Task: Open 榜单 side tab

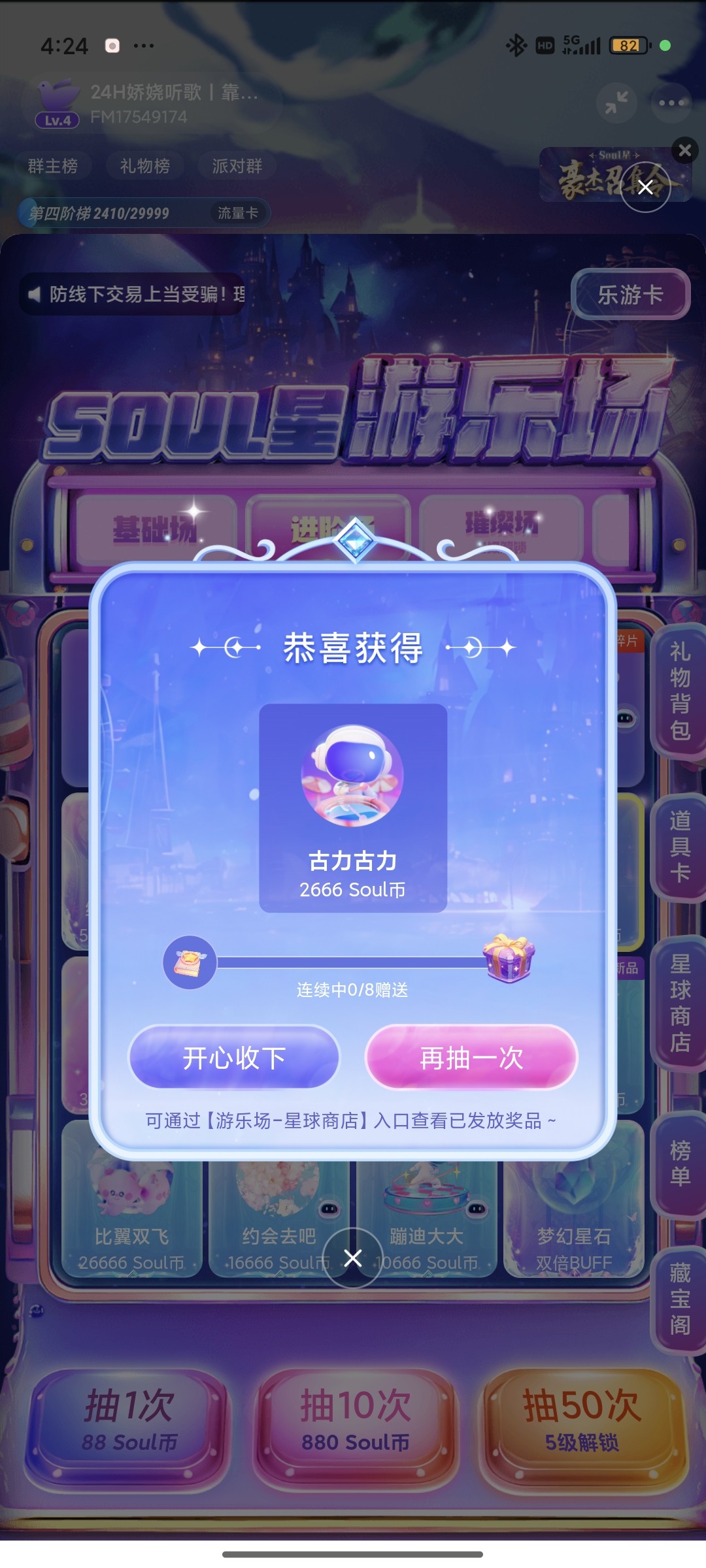Action: click(679, 1163)
